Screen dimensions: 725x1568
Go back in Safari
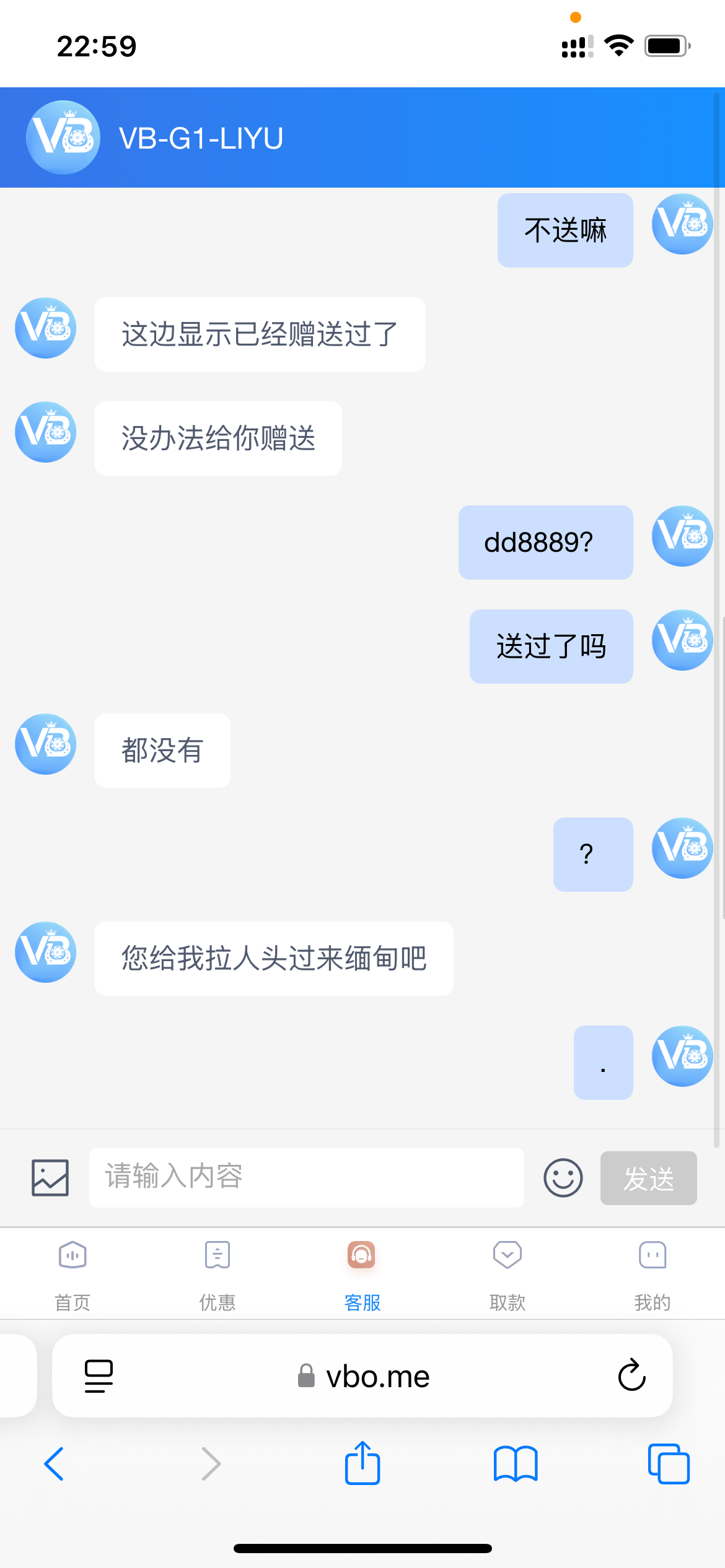tap(55, 1464)
